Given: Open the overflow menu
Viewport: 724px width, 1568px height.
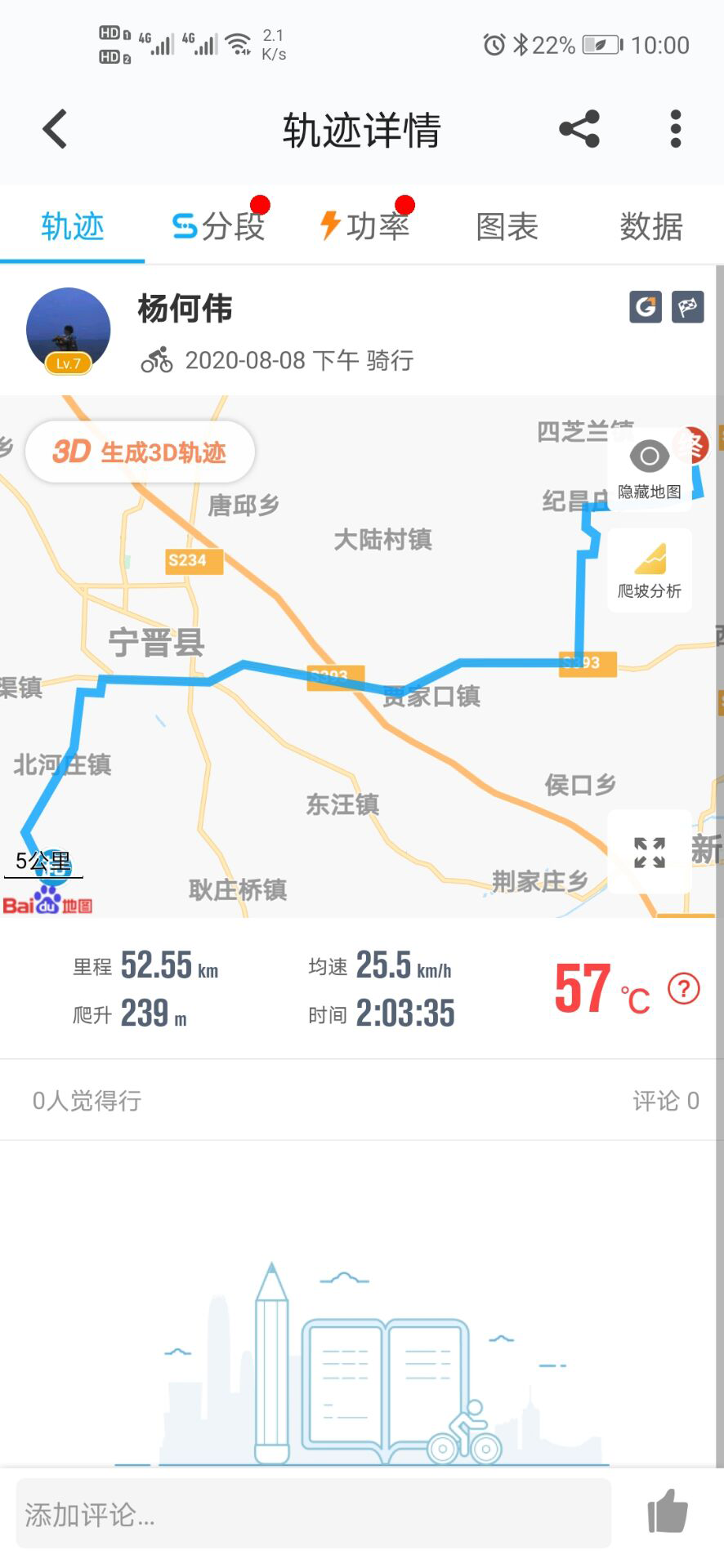Looking at the screenshot, I should [x=675, y=129].
